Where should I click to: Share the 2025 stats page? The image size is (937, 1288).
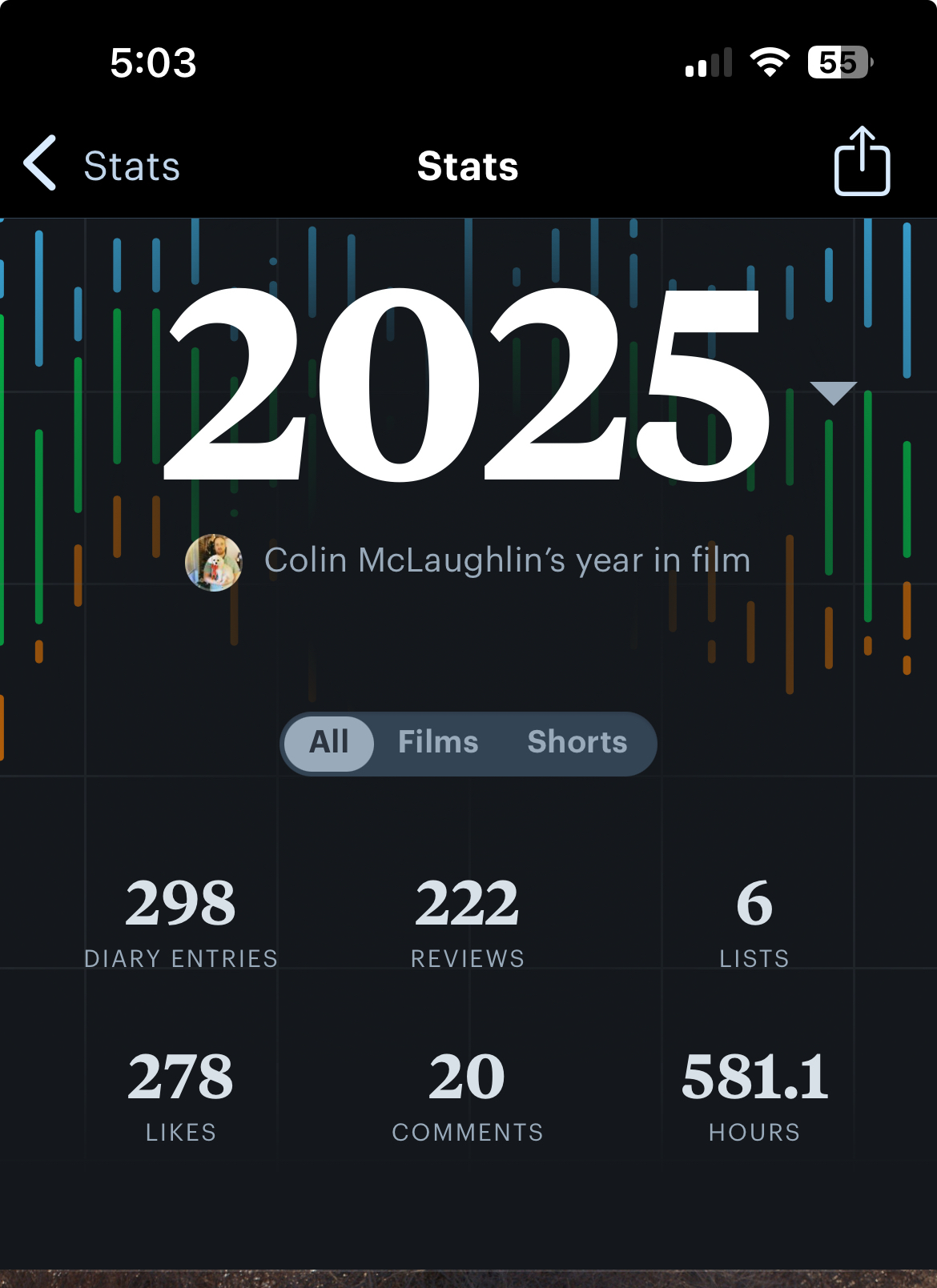862,162
